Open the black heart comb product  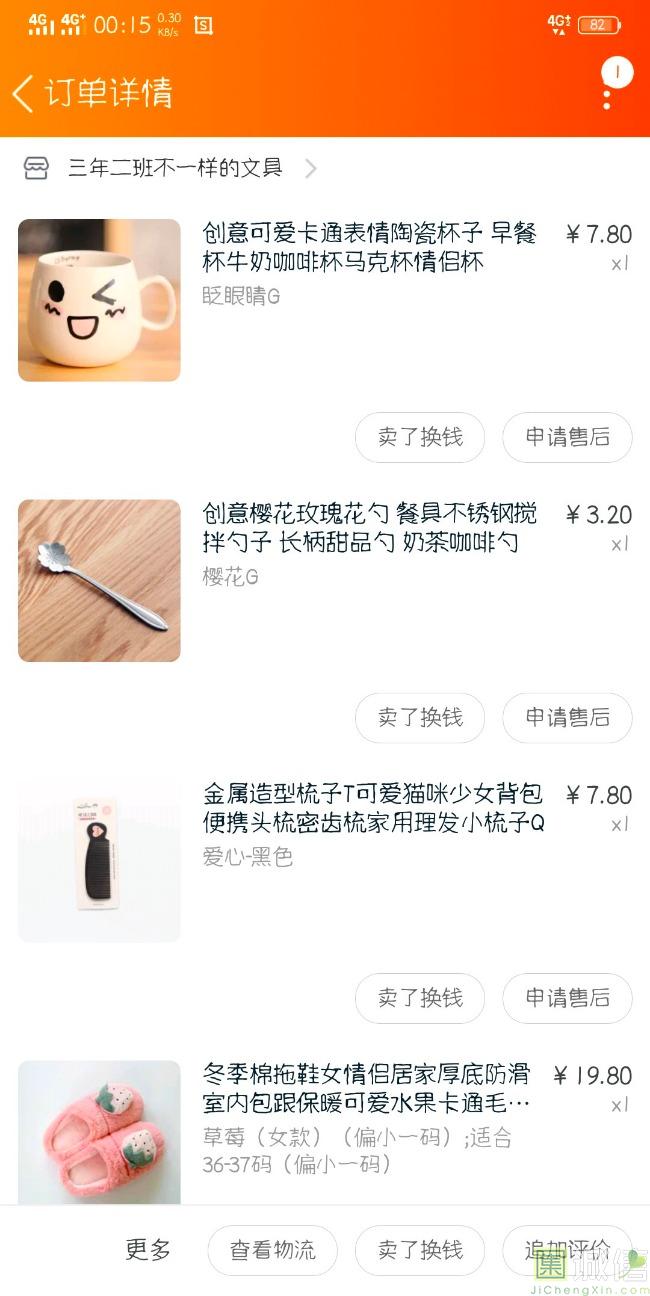[99, 860]
